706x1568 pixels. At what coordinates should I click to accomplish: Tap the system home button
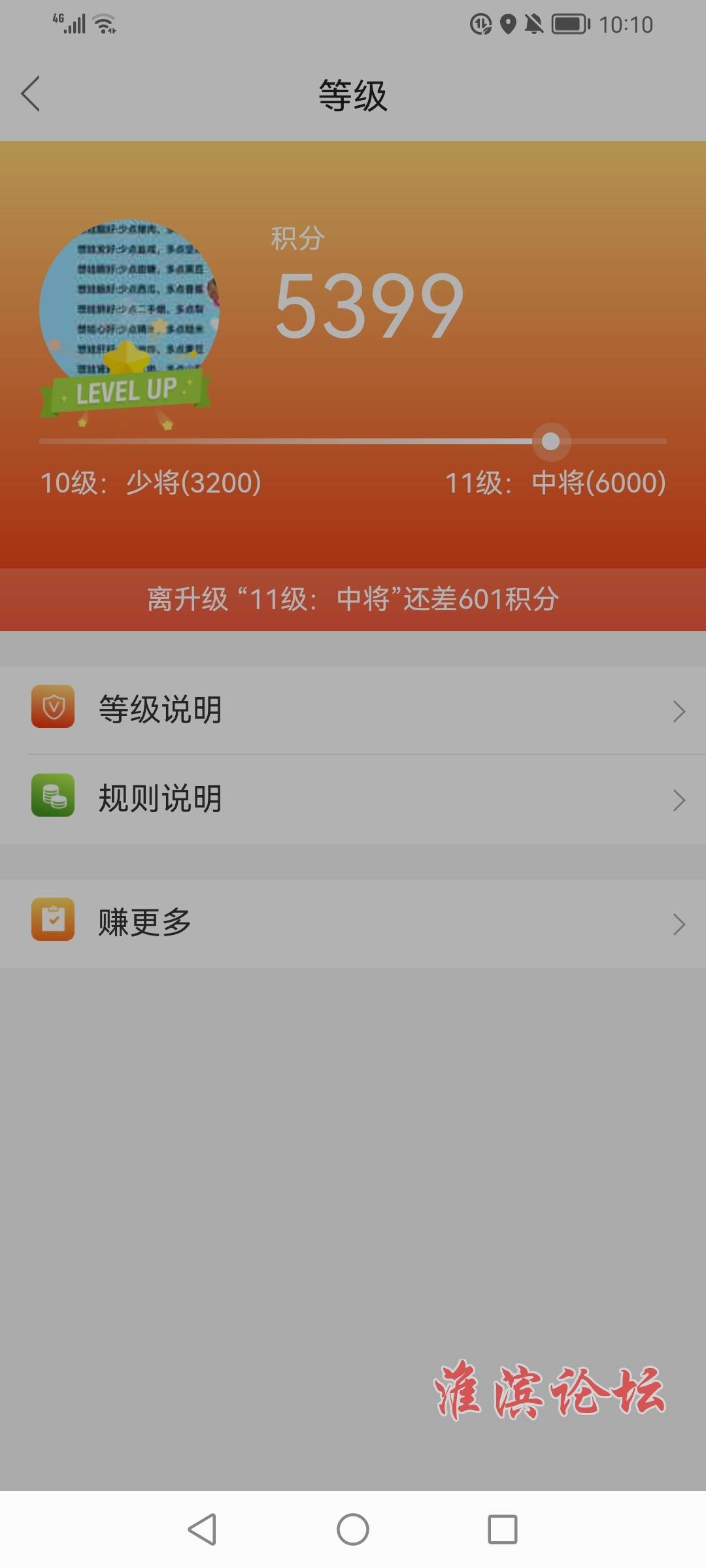coord(352,1529)
